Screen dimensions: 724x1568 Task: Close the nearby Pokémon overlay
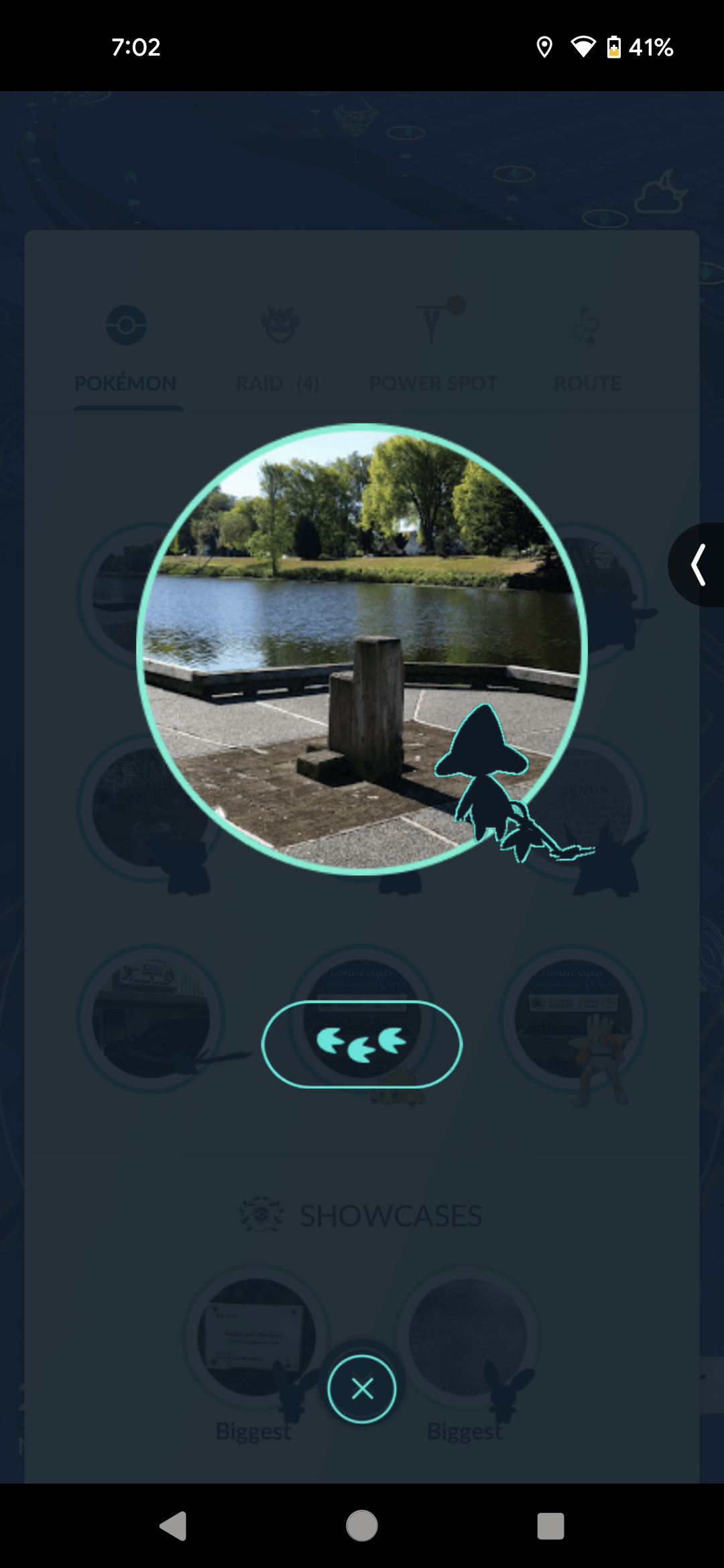click(362, 1388)
